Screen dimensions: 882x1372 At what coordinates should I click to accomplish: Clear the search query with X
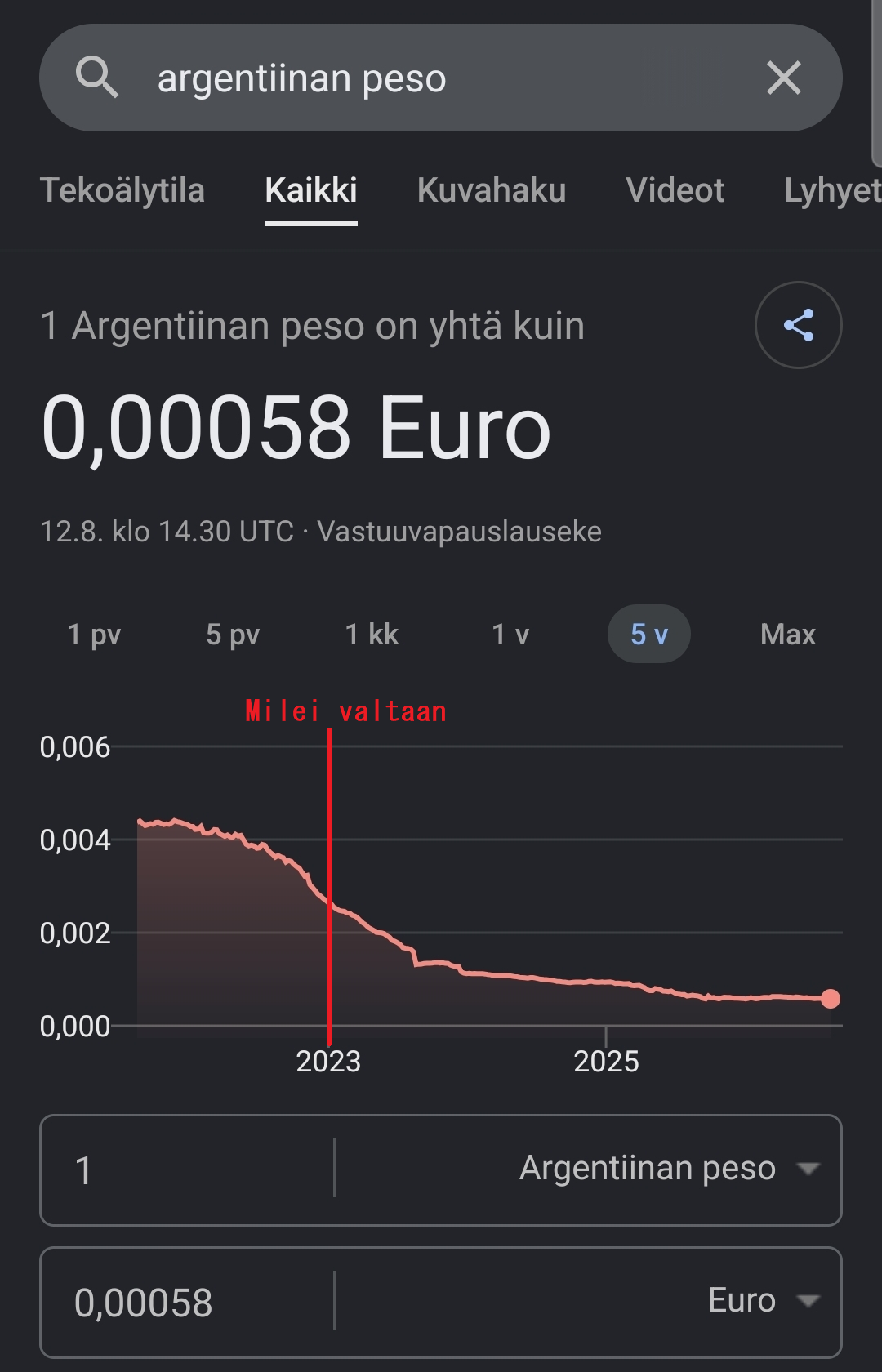(x=784, y=78)
